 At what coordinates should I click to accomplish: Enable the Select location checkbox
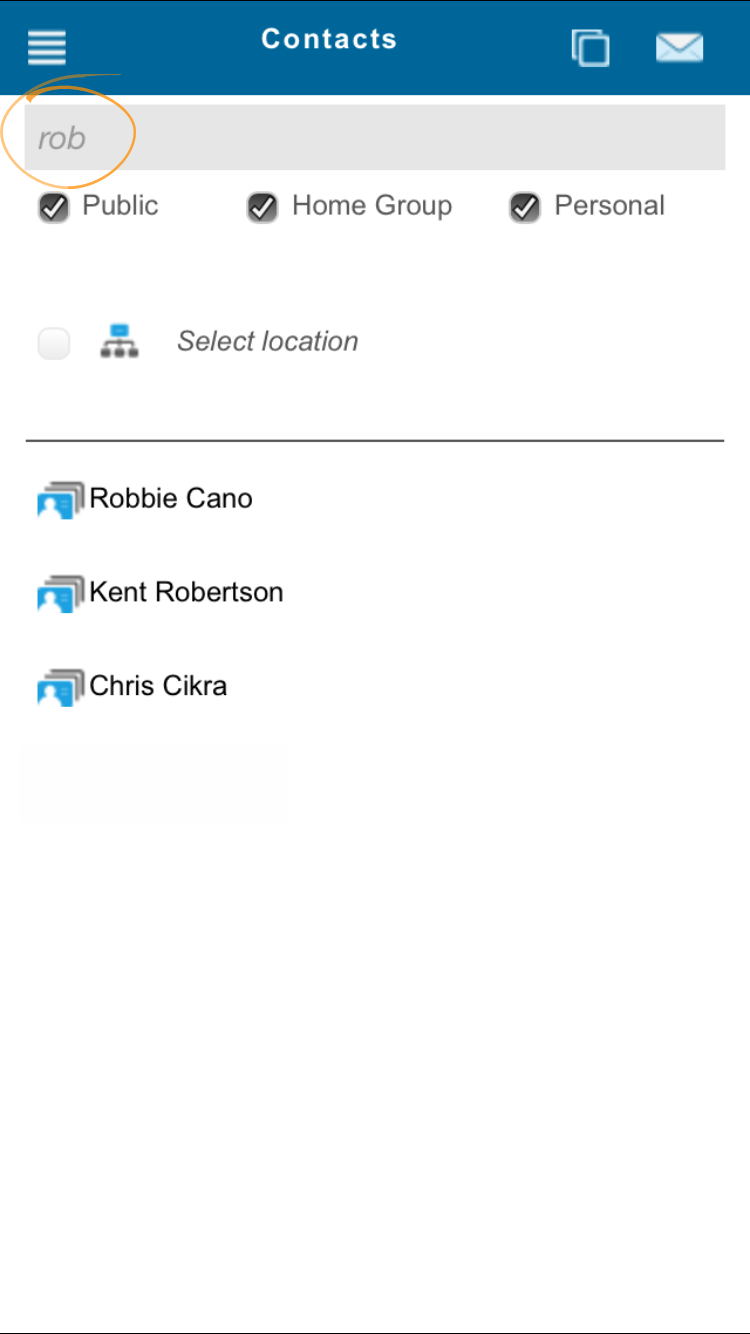pos(53,343)
